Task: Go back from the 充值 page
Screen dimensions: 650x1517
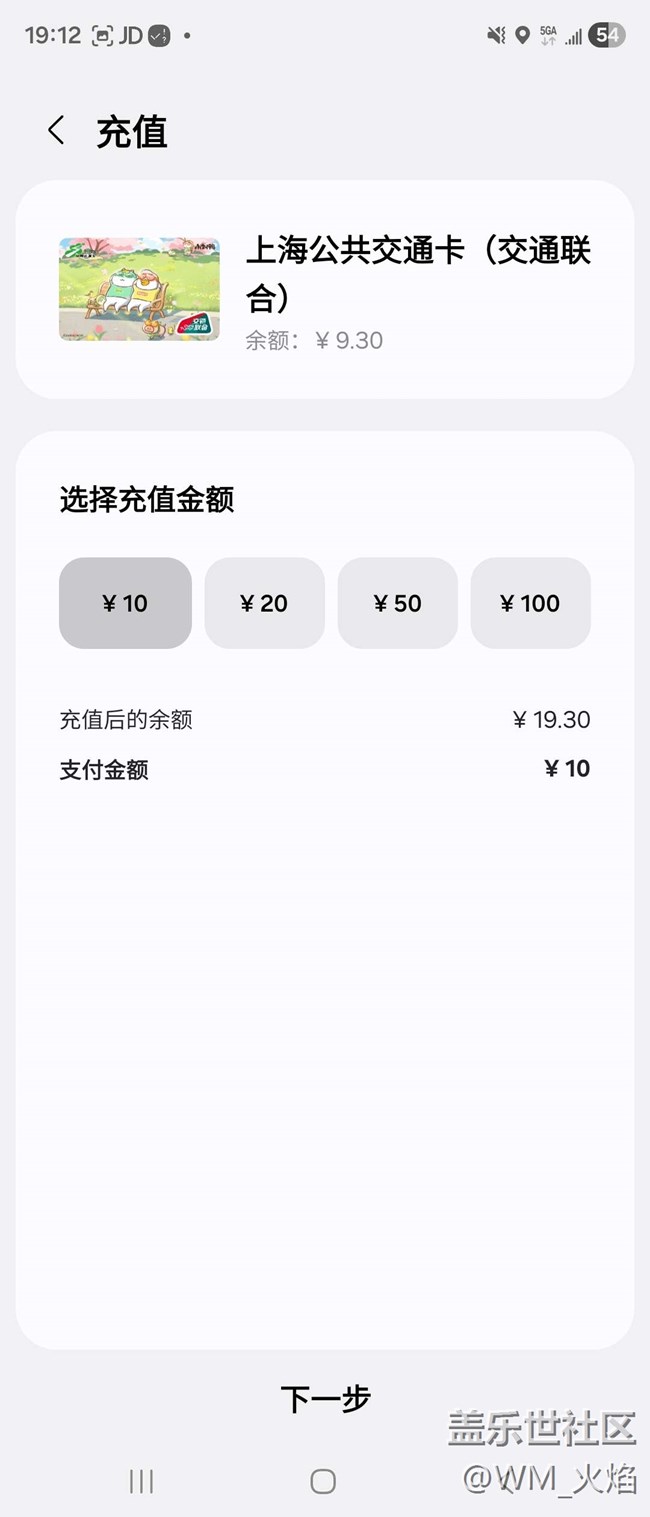Action: point(56,131)
